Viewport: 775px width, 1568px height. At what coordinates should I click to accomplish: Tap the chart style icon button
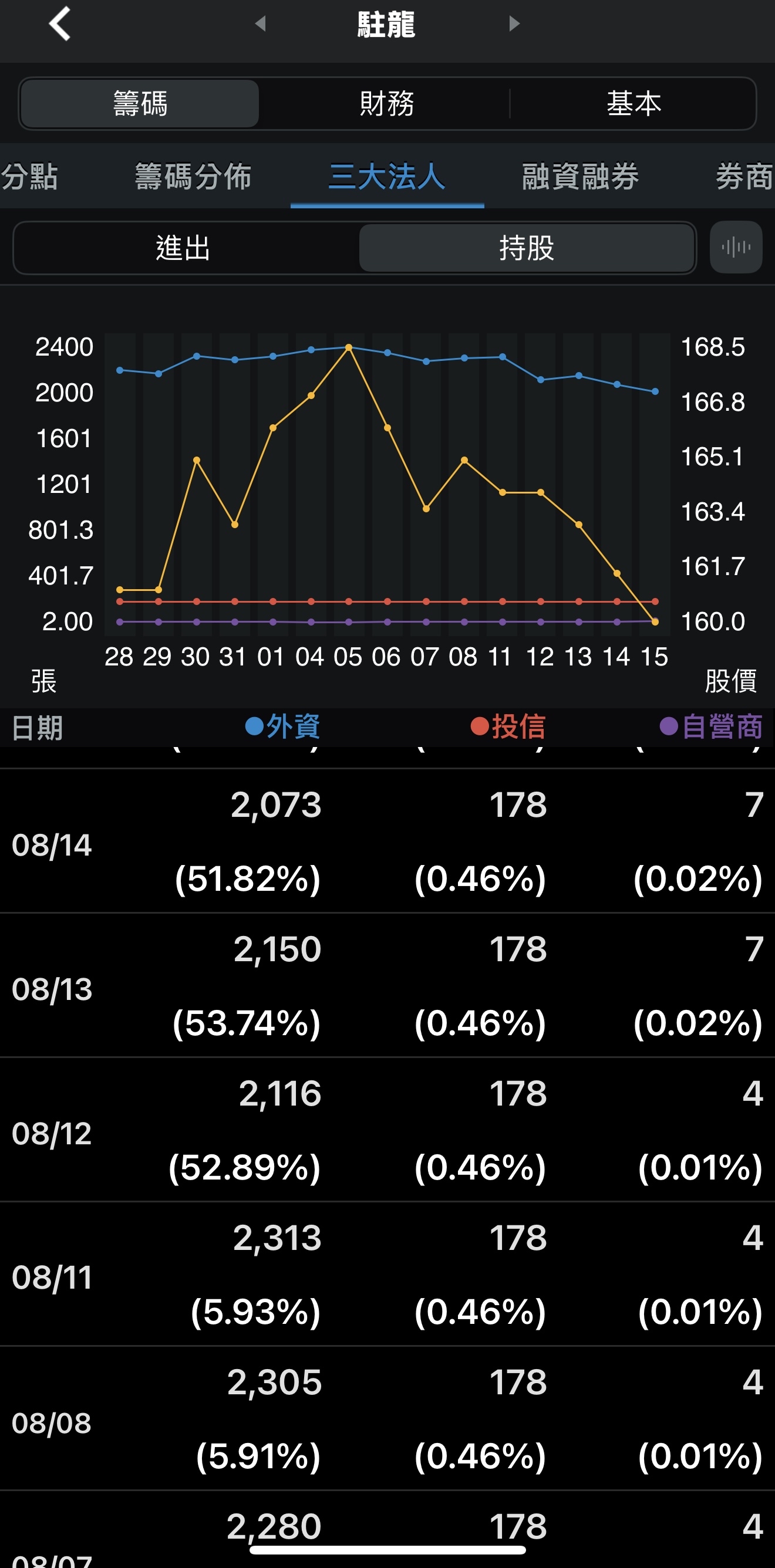click(736, 247)
